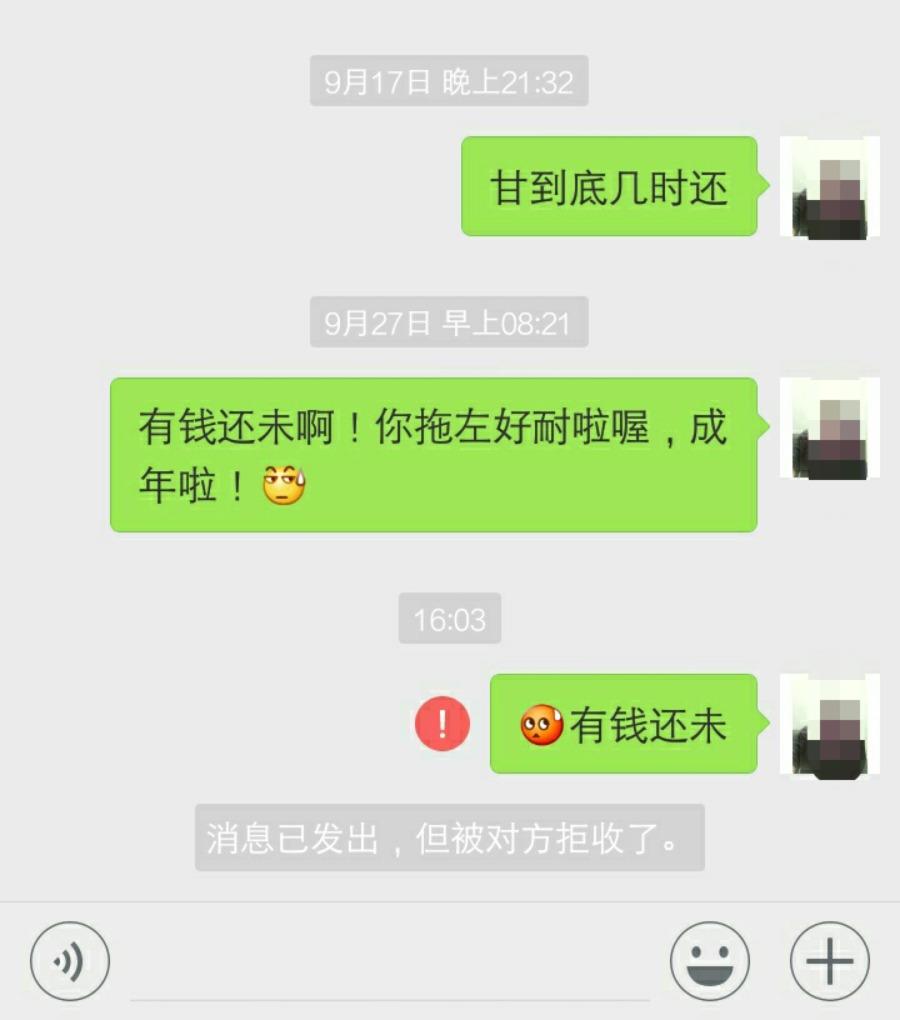This screenshot has height=1020, width=900.
Task: Tap the message text input field
Action: (390, 965)
